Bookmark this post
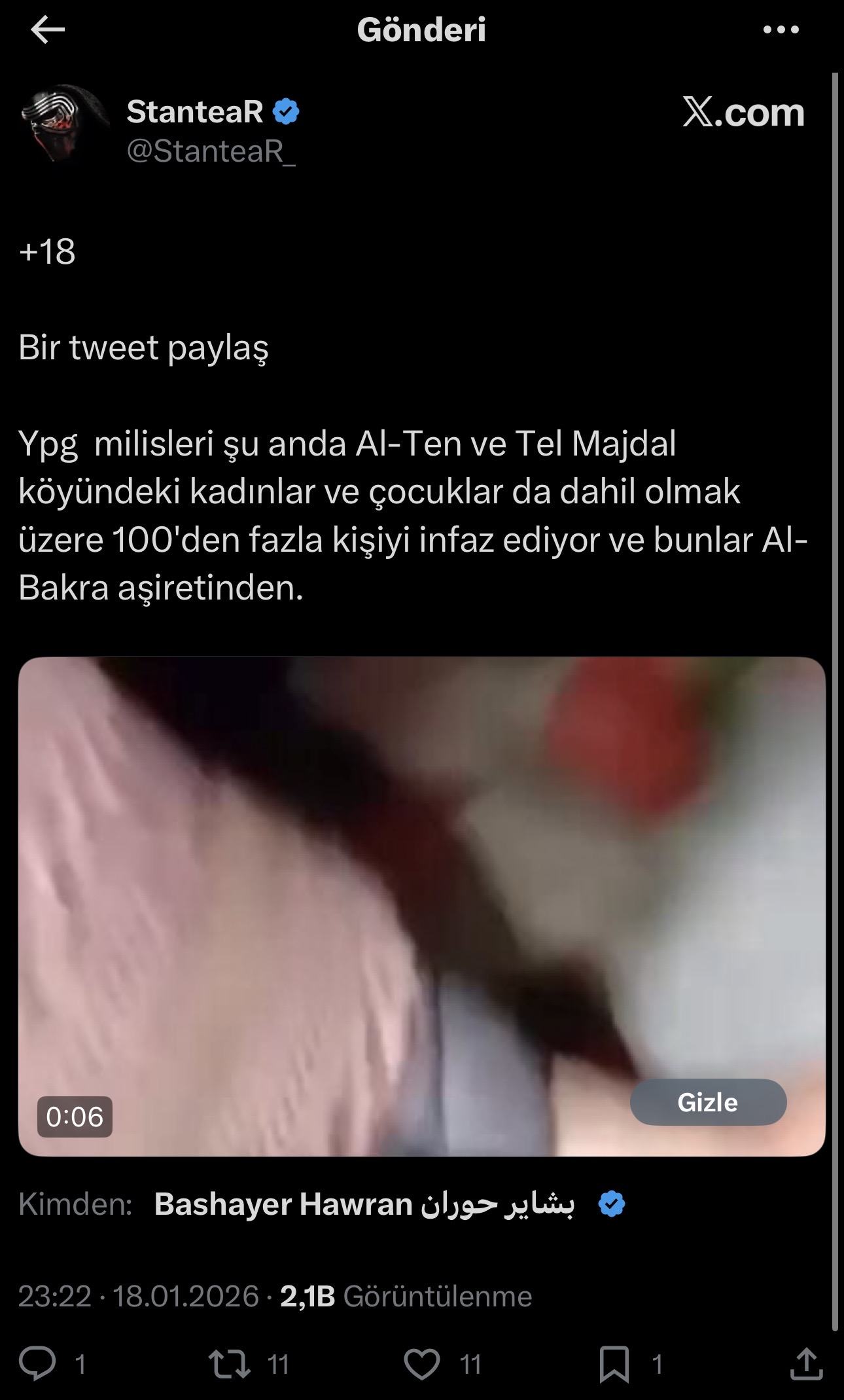The image size is (844, 1400). [x=614, y=1364]
